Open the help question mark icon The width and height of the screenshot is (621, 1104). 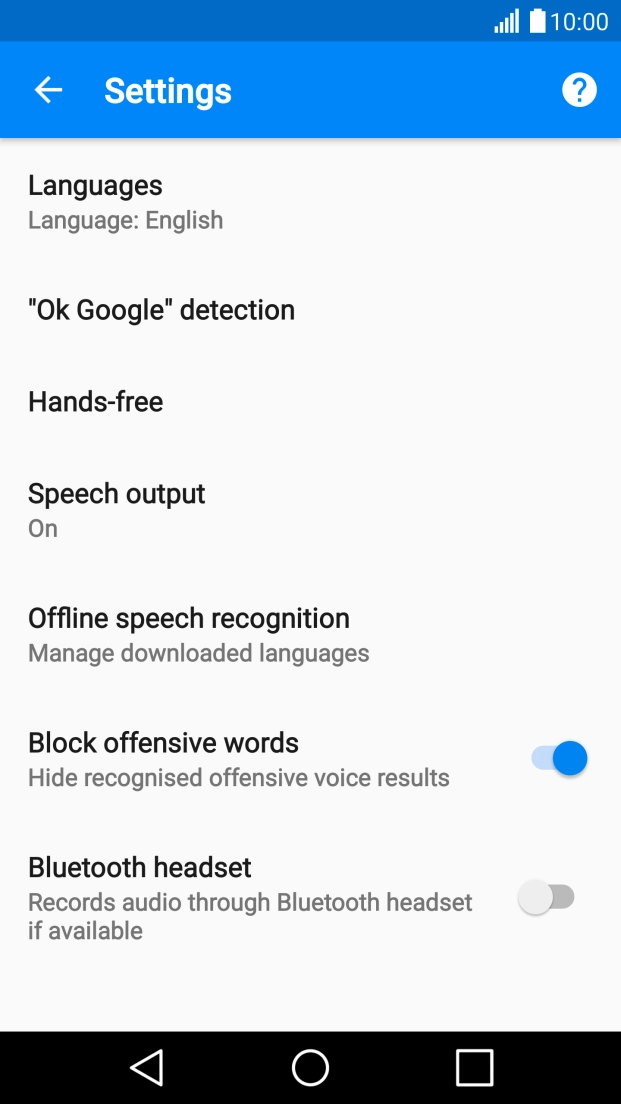click(579, 91)
